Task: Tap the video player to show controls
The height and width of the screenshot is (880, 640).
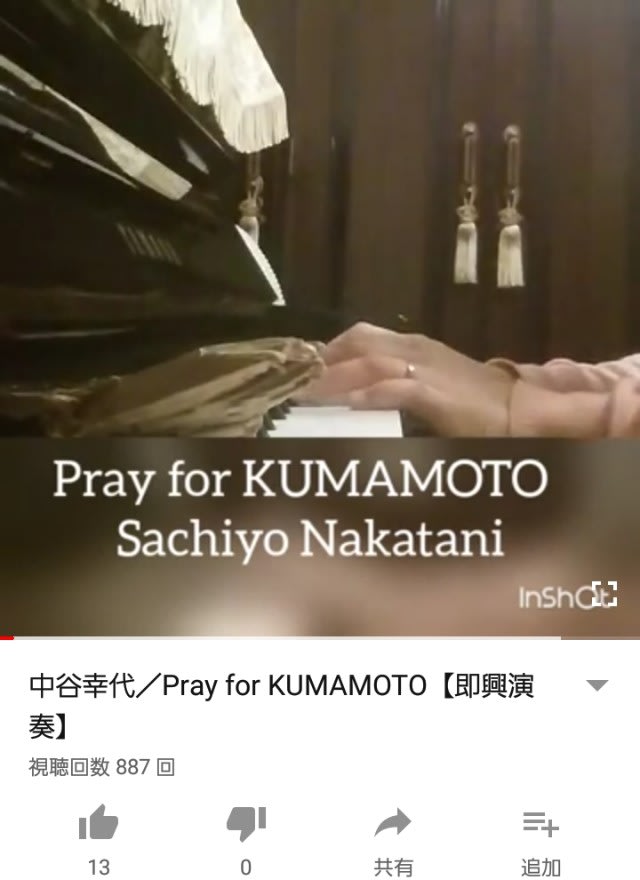Action: point(320,300)
